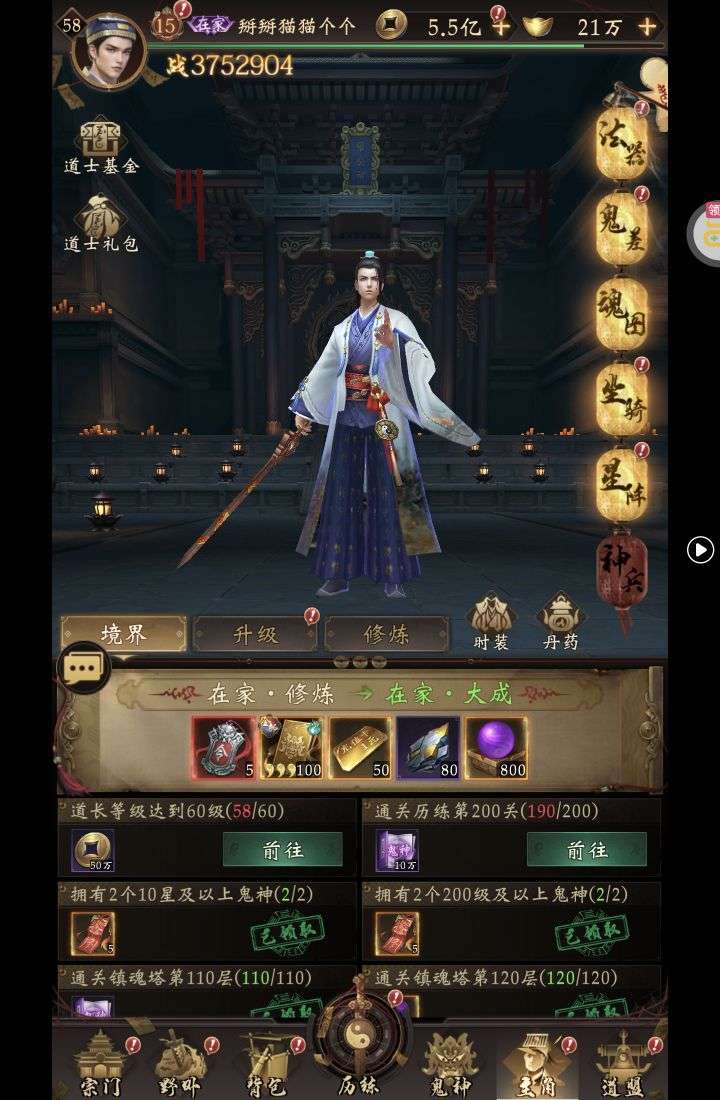Viewport: 720px width, 1100px height.
Task: Open 背包 inventory tab
Action: [263, 1066]
